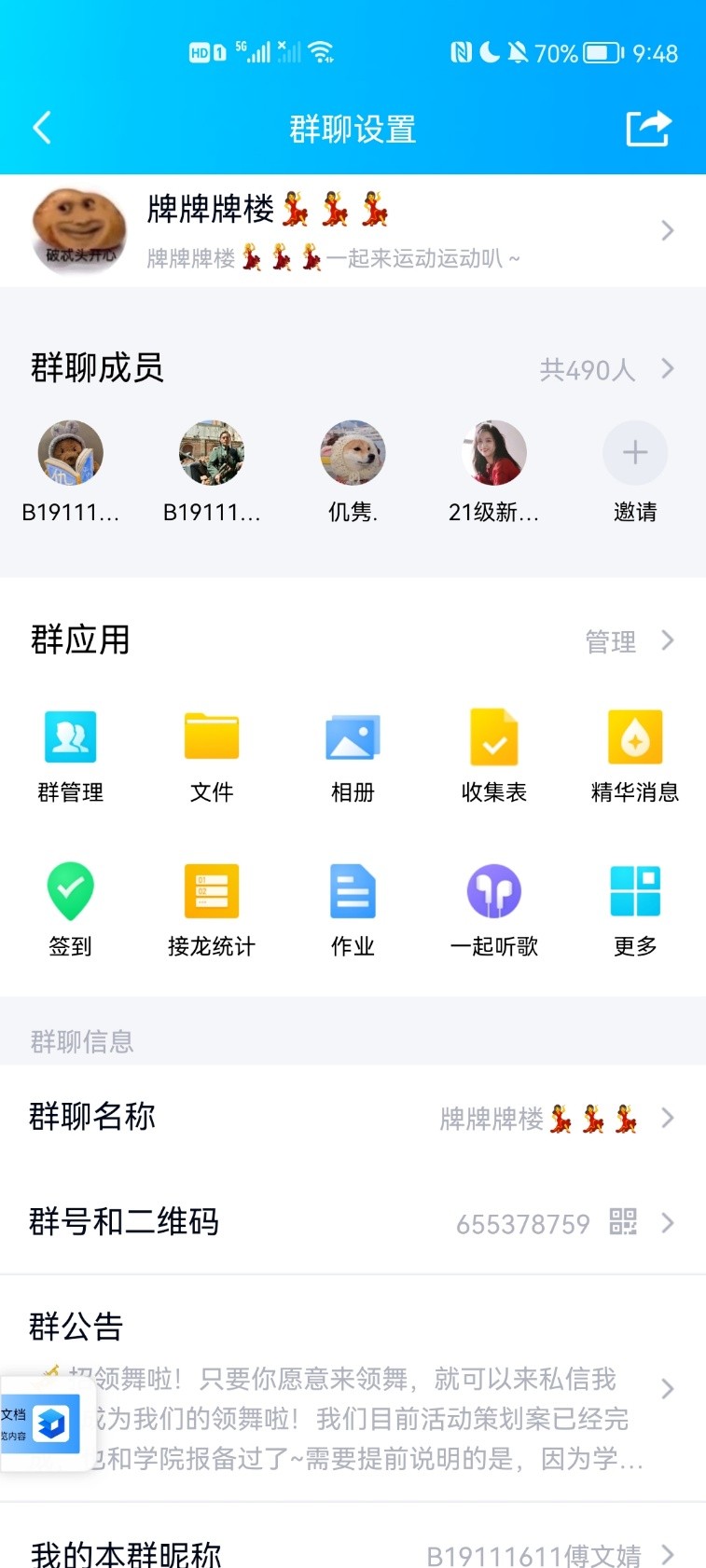This screenshot has width=706, height=1568.
Task: Open the group 文件 folder
Action: tap(212, 755)
